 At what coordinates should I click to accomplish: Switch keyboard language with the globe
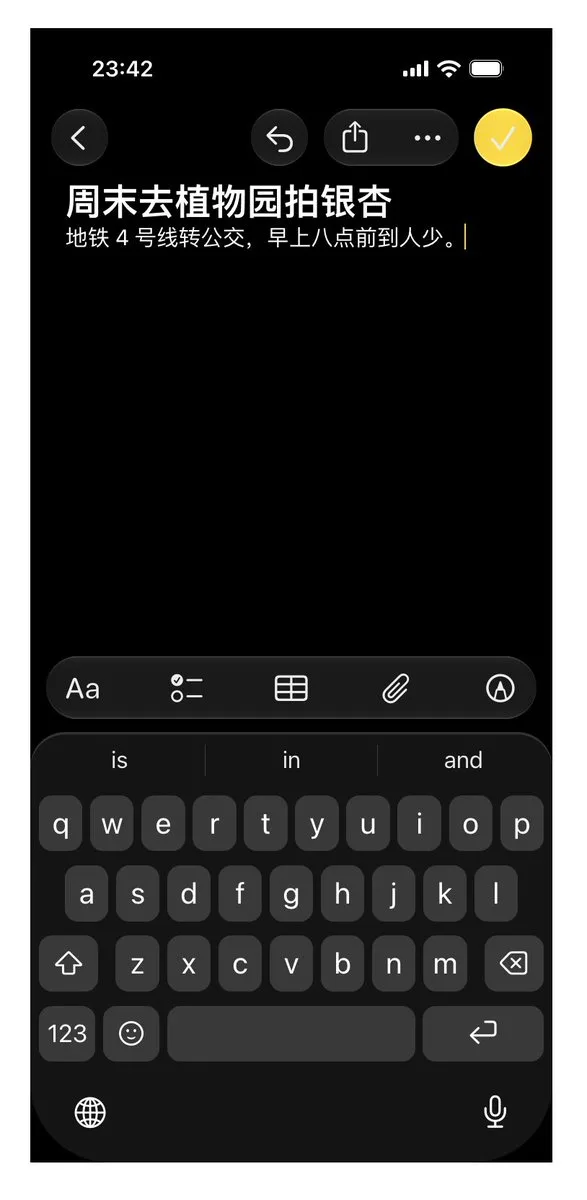click(90, 1112)
